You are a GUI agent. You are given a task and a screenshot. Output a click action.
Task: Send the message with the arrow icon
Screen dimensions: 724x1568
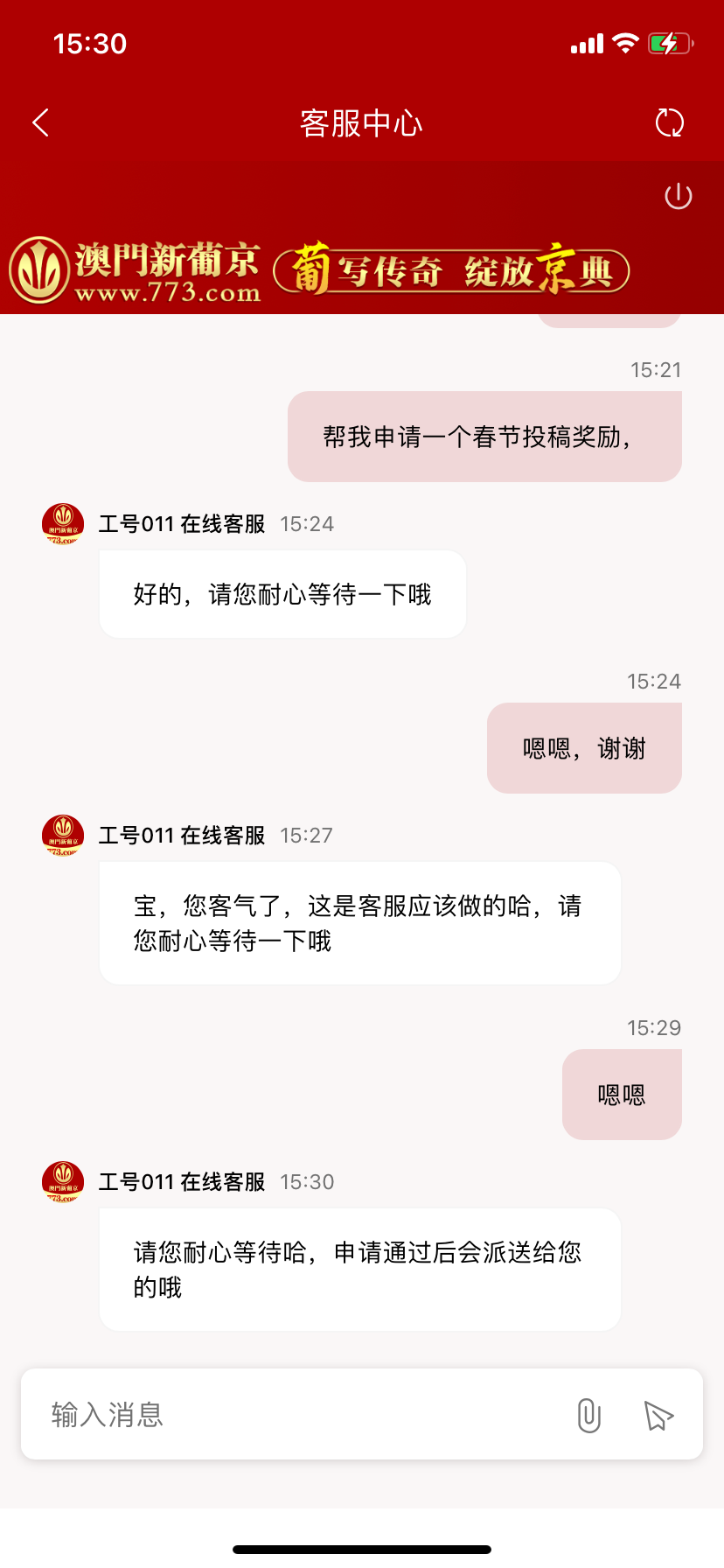658,1415
